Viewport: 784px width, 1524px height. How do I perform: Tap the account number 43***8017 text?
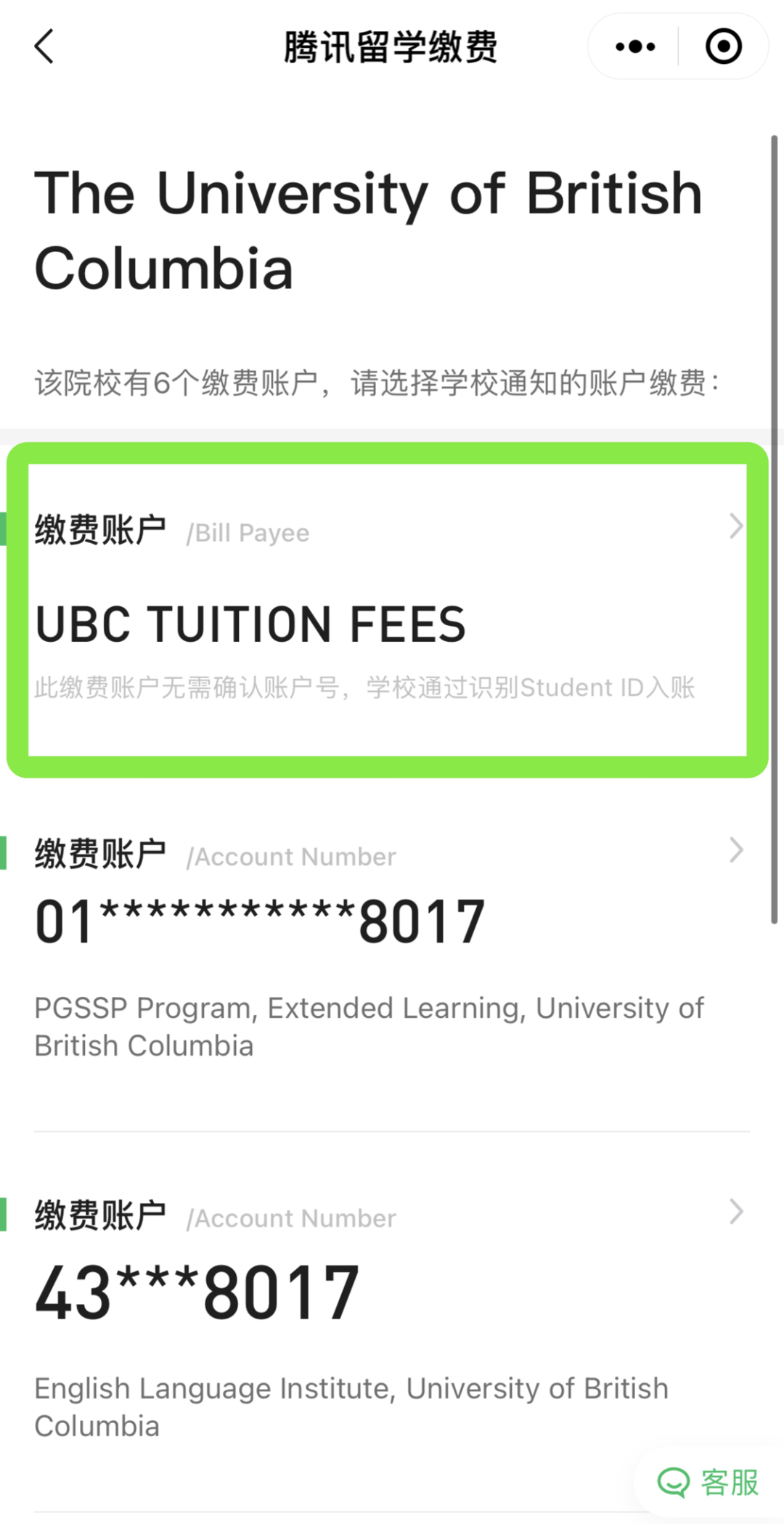(x=196, y=1289)
